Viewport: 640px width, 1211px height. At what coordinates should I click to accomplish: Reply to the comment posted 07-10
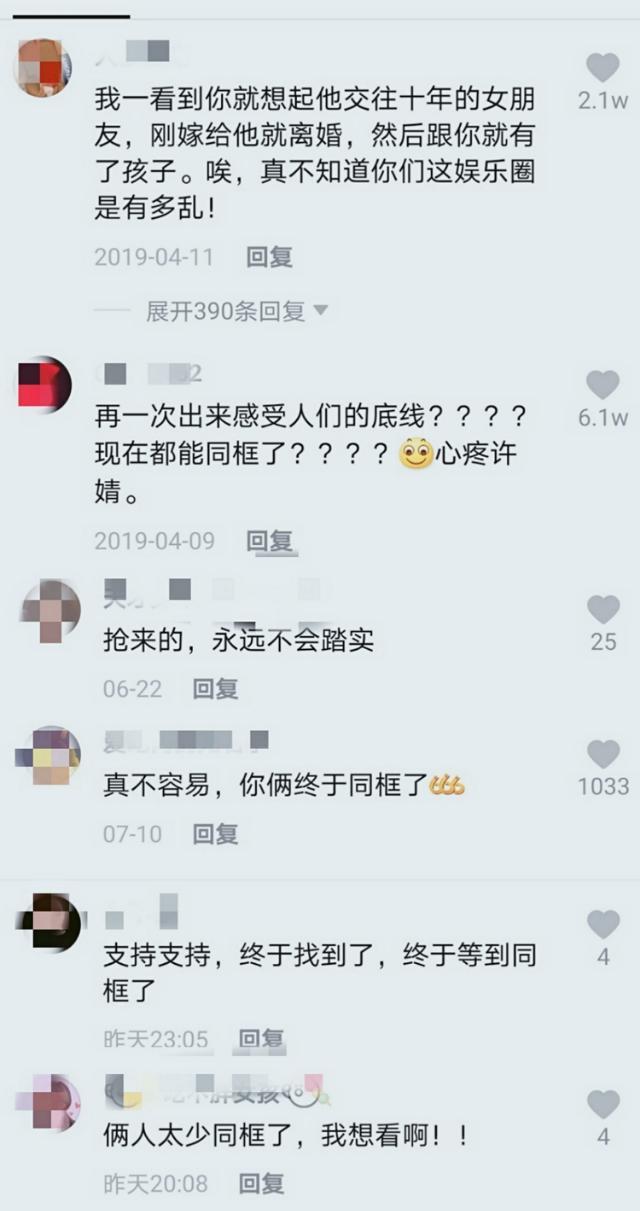pos(215,833)
